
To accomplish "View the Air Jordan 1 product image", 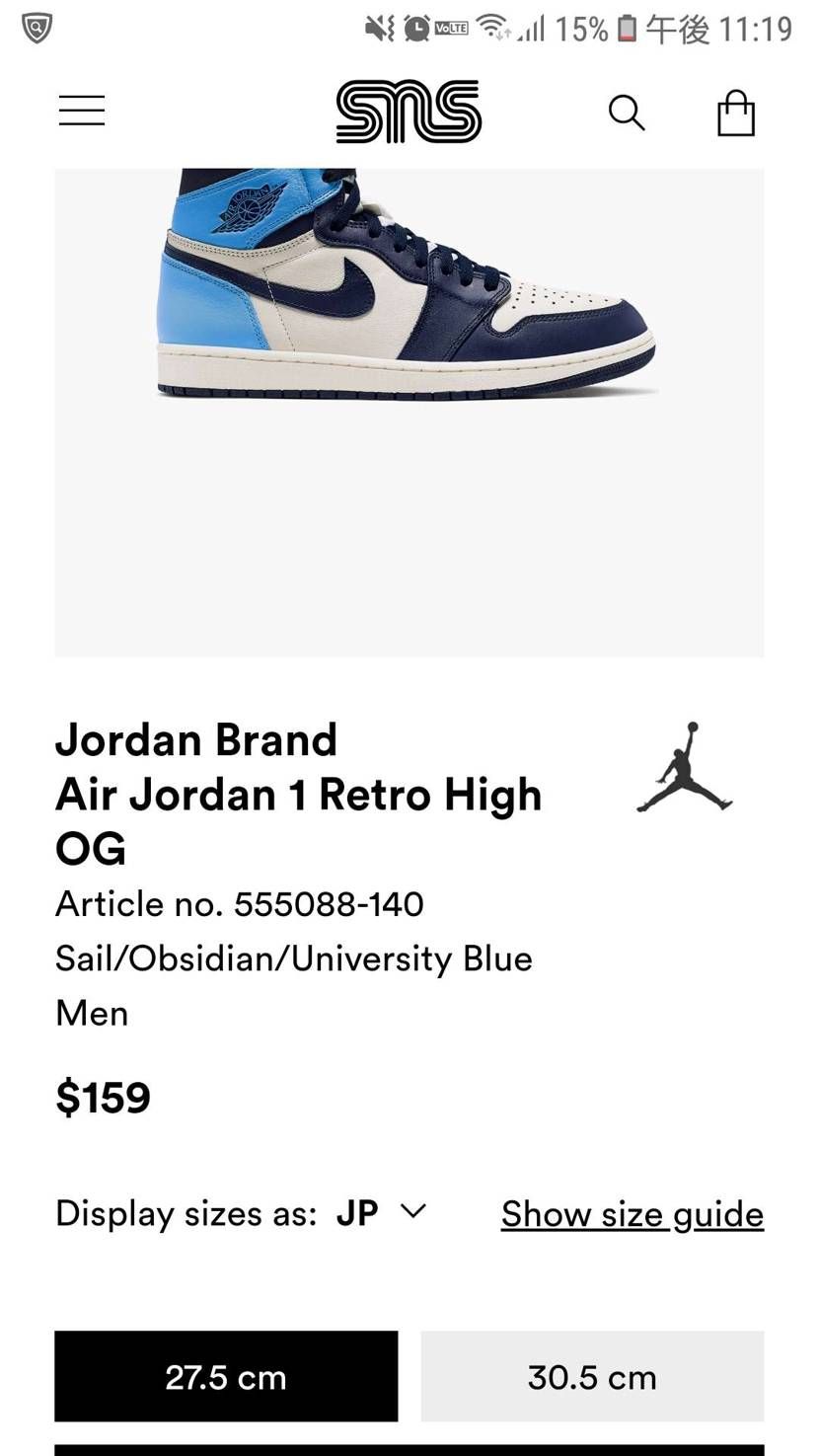I will click(x=409, y=412).
